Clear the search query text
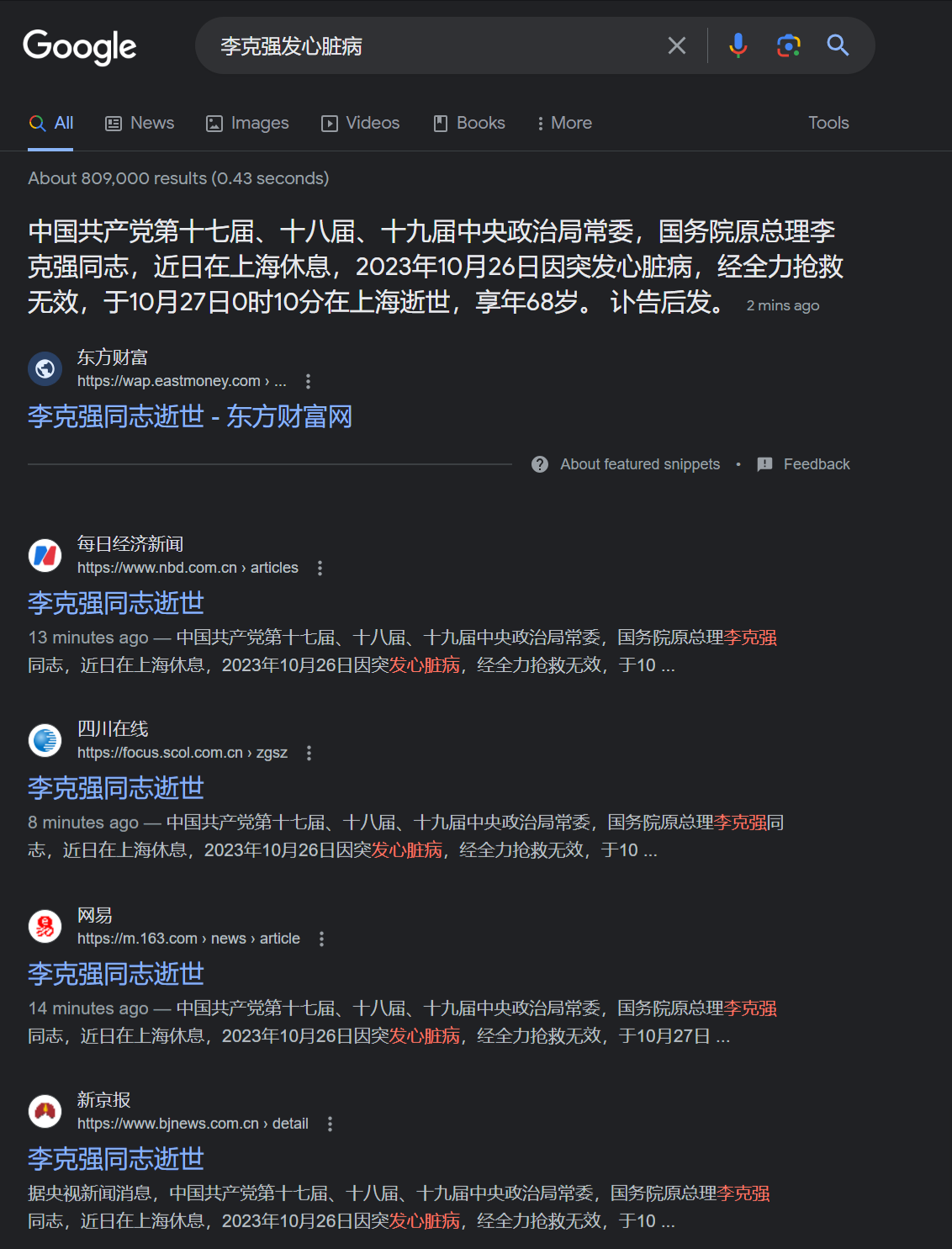The height and width of the screenshot is (1249, 952). (x=676, y=45)
